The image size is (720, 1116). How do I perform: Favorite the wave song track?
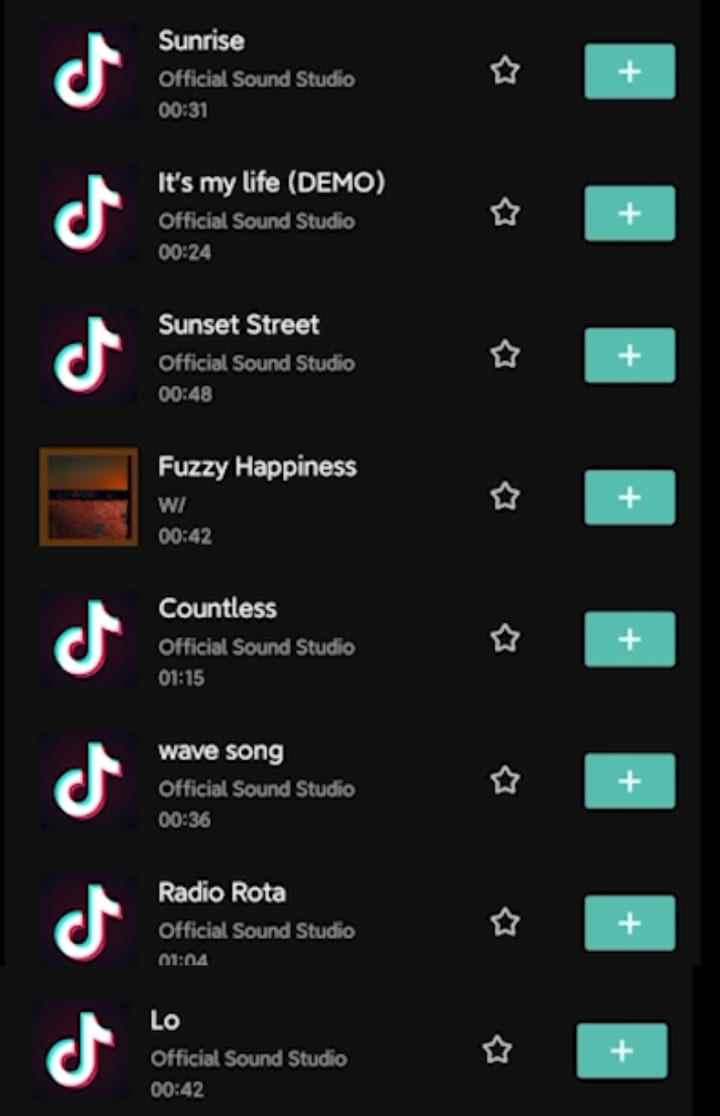coord(505,781)
